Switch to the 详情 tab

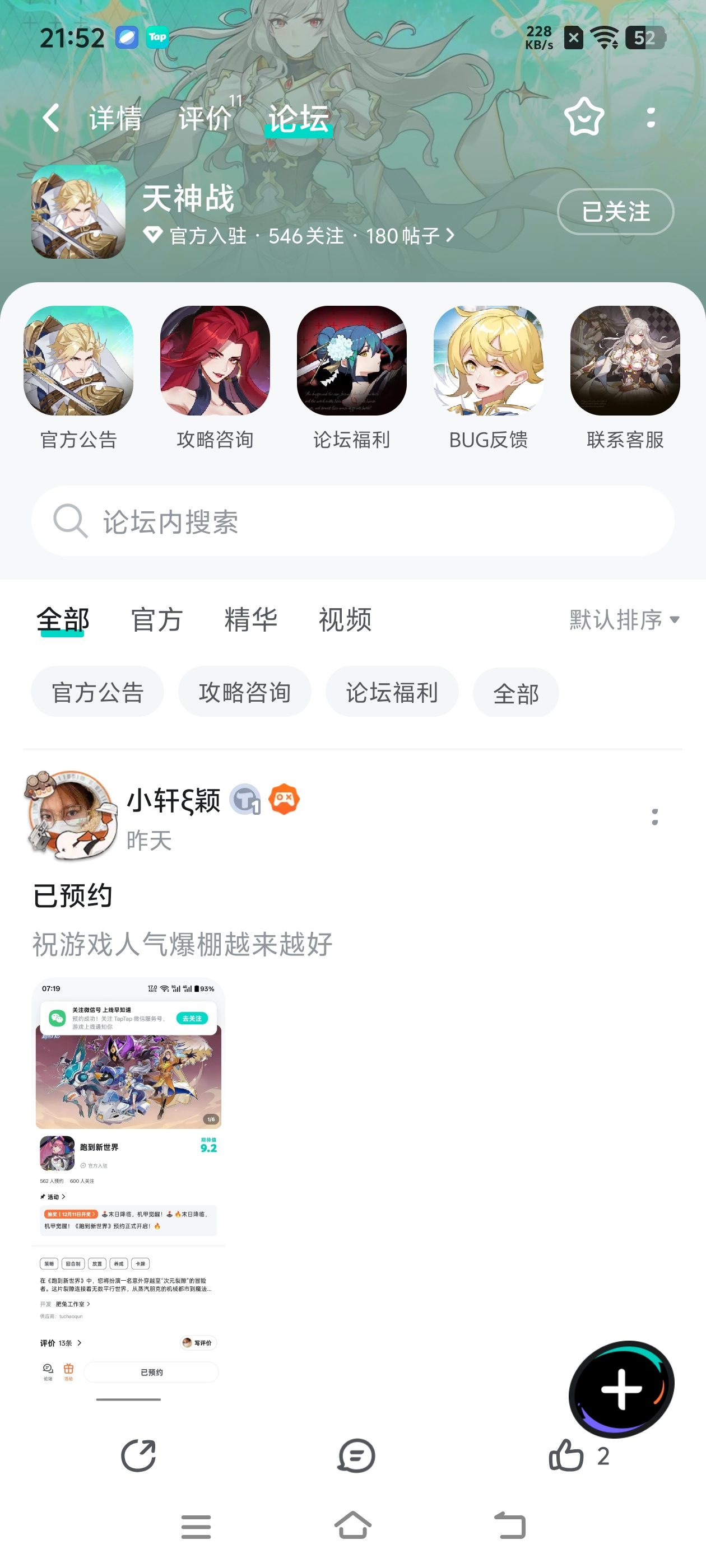pos(115,118)
